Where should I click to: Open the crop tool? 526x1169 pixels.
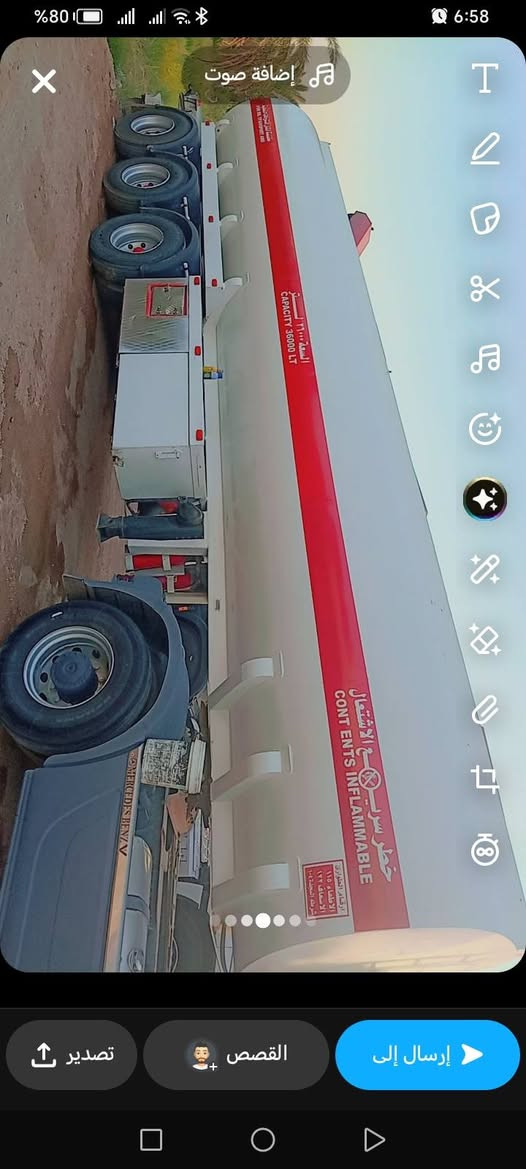tap(484, 780)
